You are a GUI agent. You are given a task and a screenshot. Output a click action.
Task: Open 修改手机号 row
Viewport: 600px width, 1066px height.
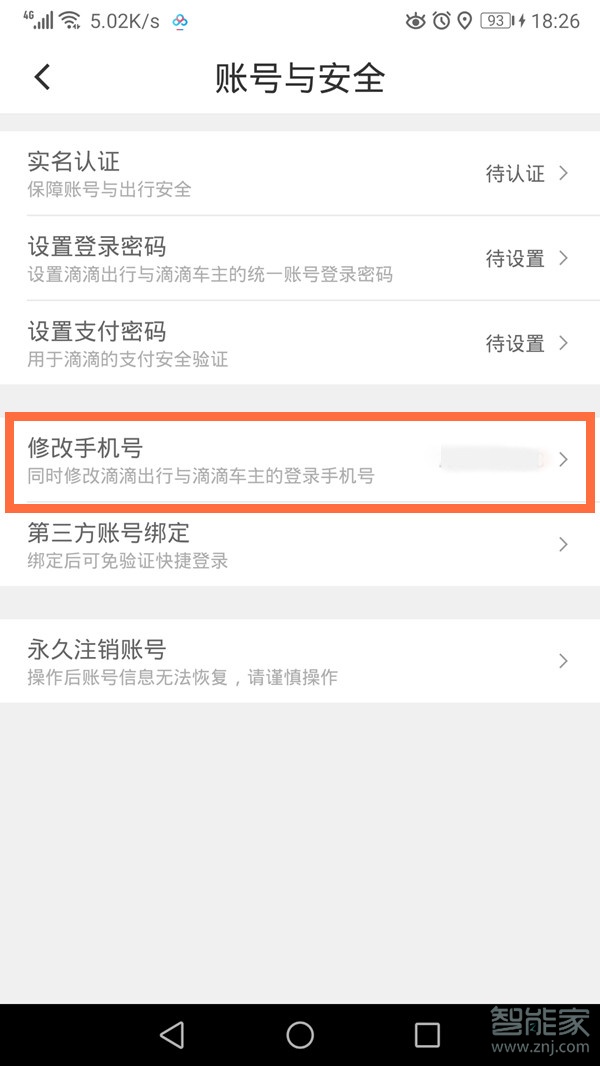tap(300, 460)
